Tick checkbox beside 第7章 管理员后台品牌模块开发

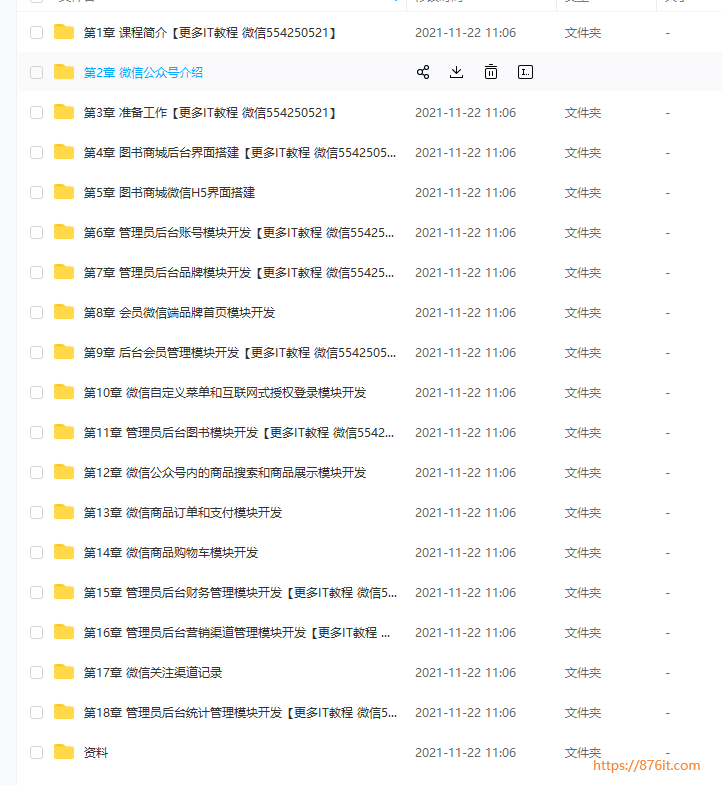tap(37, 272)
